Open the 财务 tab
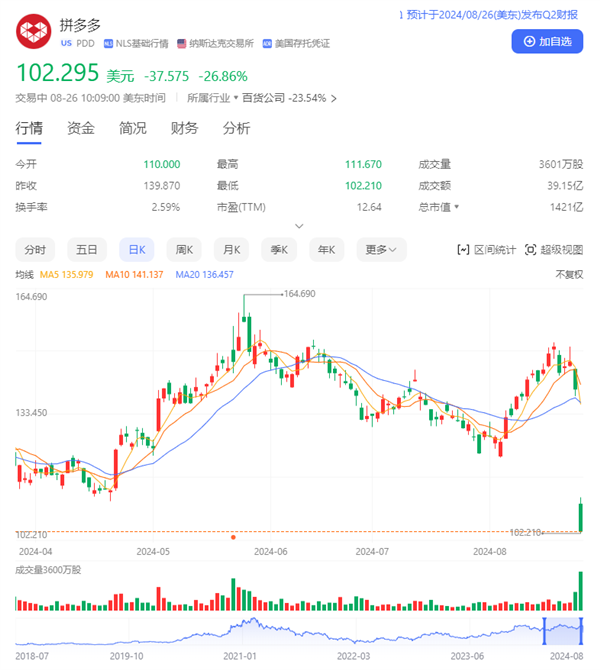This screenshot has height=670, width=600. [x=184, y=128]
